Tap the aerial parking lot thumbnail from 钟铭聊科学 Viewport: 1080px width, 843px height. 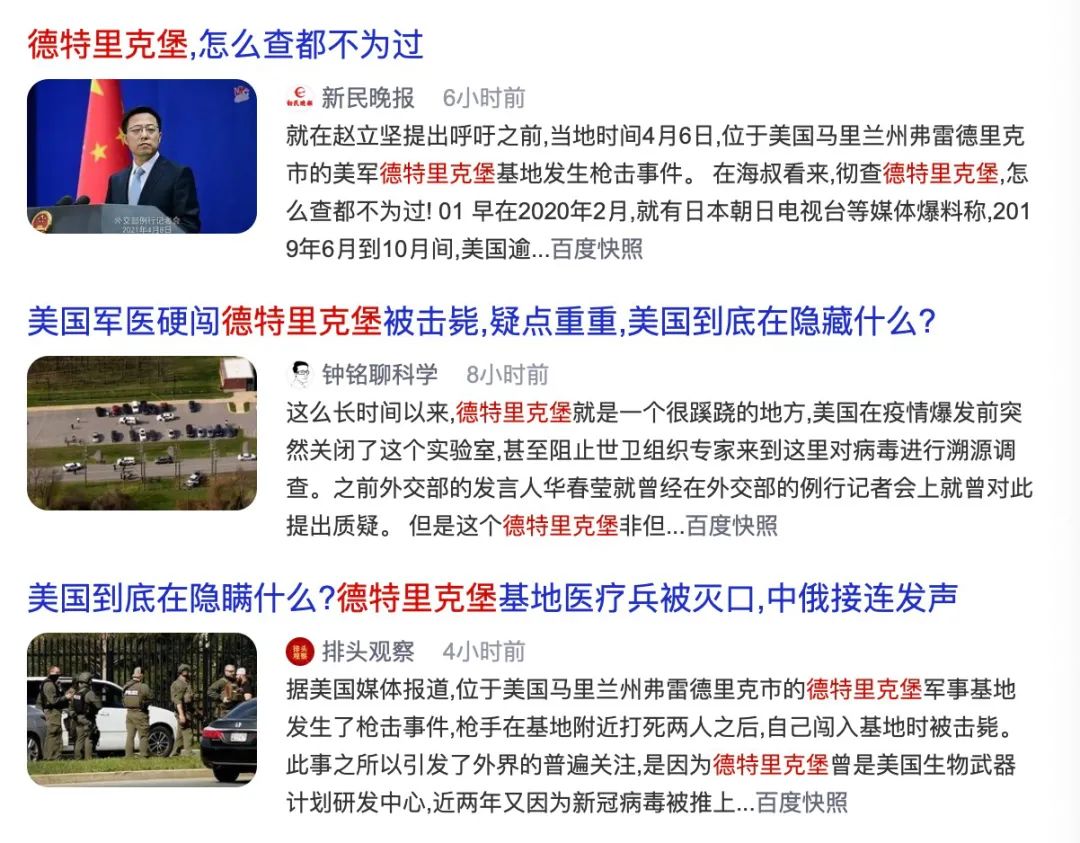142,433
